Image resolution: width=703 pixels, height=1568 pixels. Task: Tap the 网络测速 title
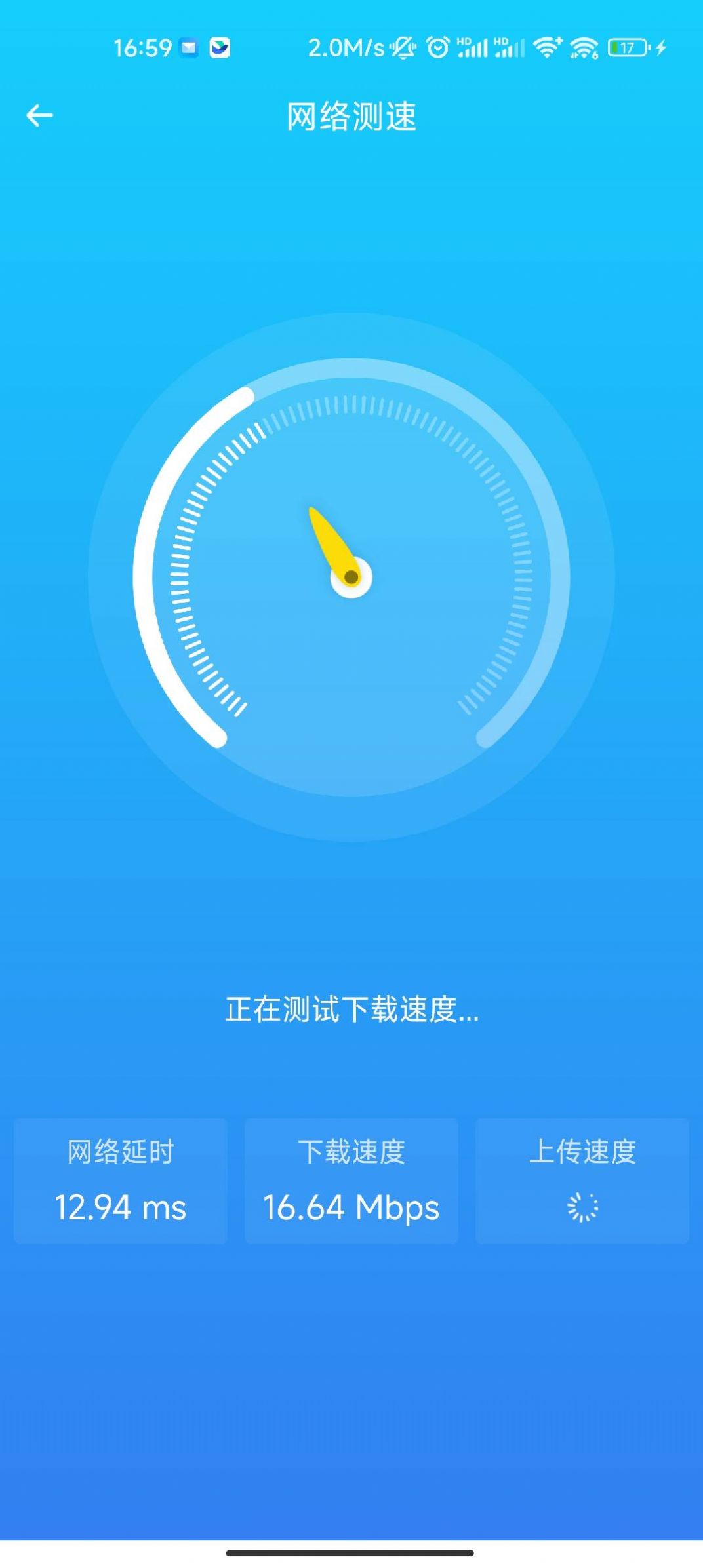(x=351, y=113)
